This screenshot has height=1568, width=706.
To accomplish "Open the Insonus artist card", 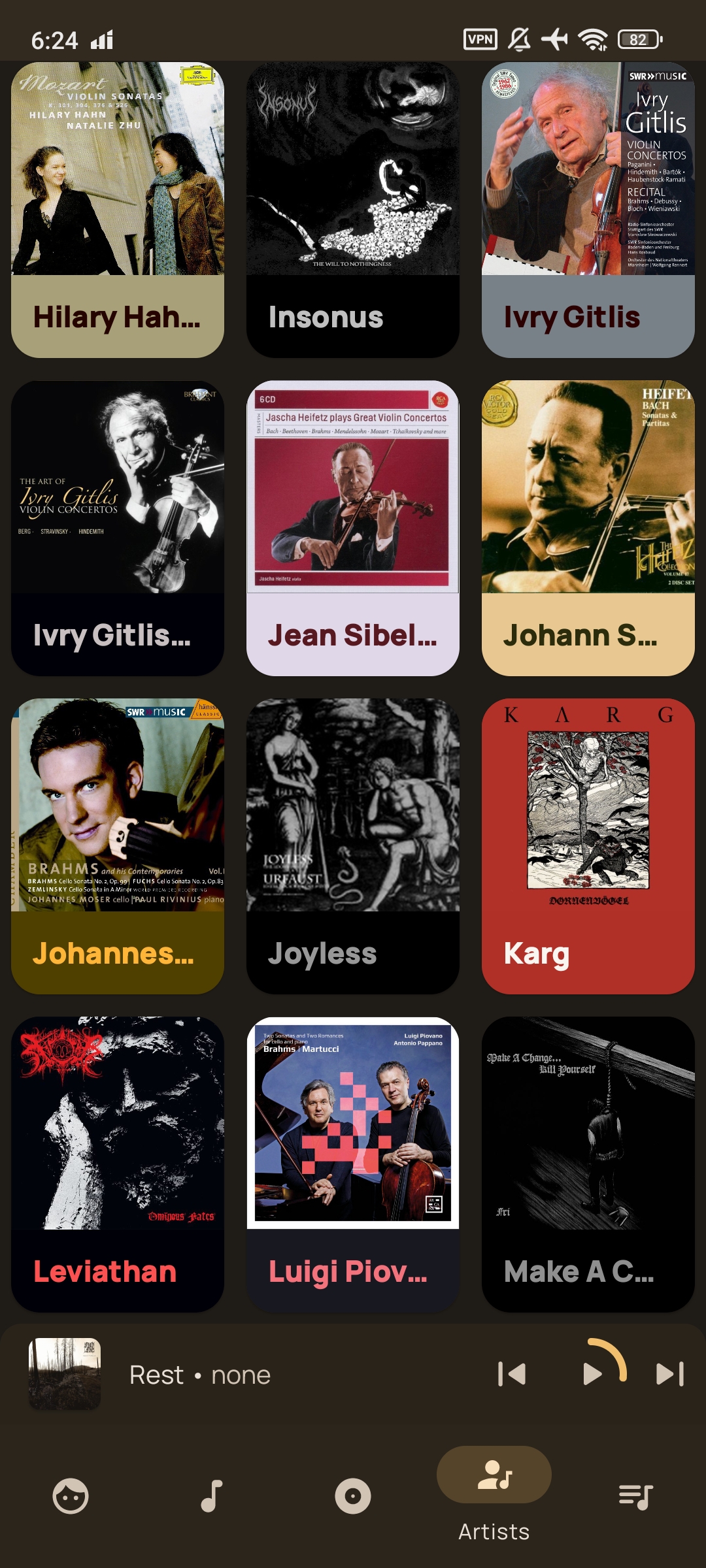I will [x=353, y=209].
